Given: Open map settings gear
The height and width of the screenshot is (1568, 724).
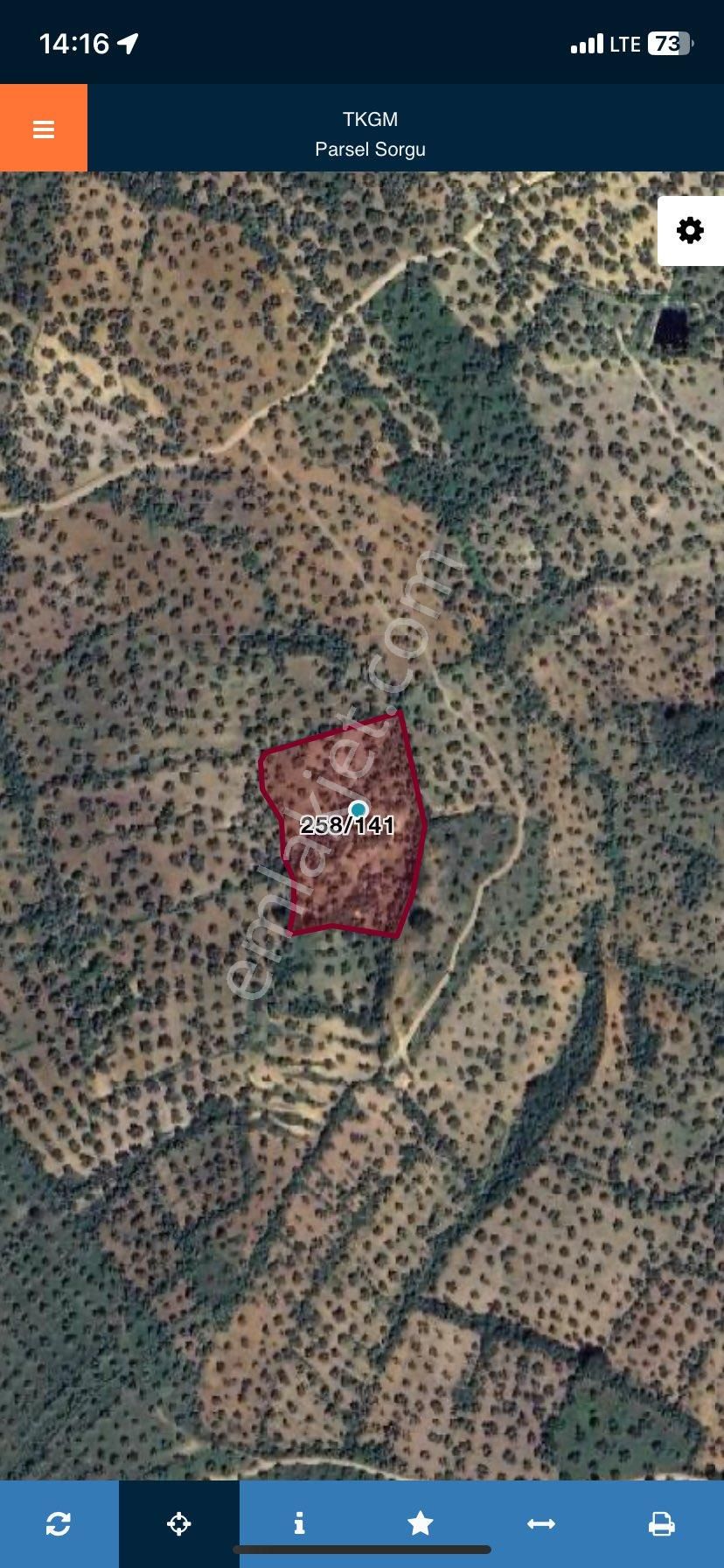Looking at the screenshot, I should (x=690, y=231).
